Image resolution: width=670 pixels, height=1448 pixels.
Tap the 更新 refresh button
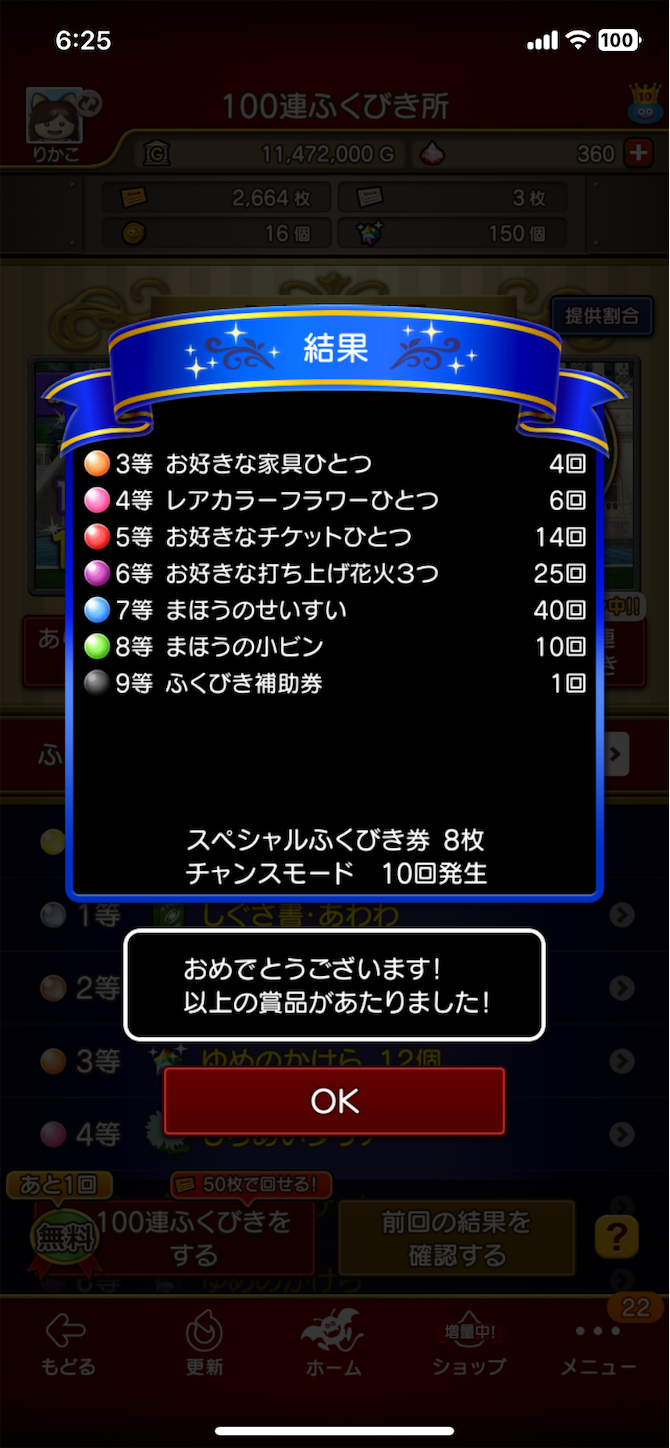tap(204, 1345)
